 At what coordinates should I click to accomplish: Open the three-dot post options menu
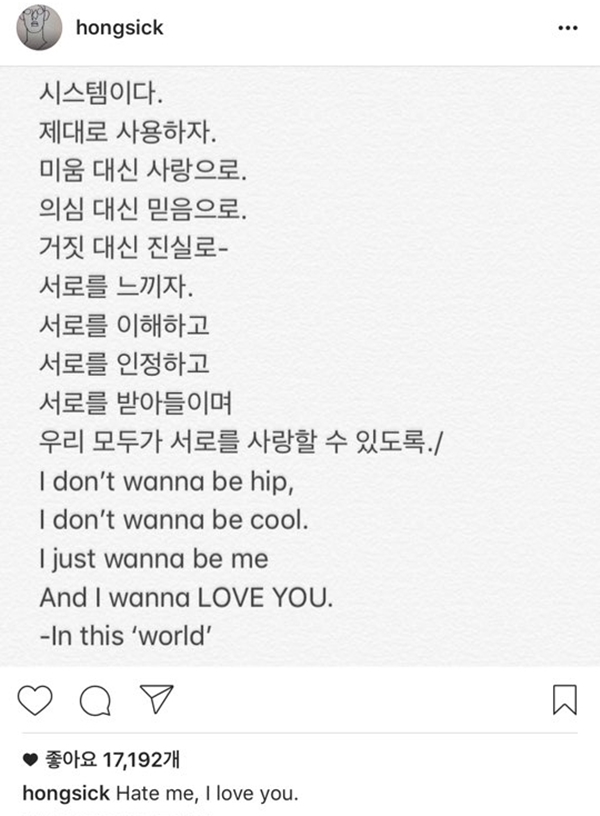click(x=567, y=28)
